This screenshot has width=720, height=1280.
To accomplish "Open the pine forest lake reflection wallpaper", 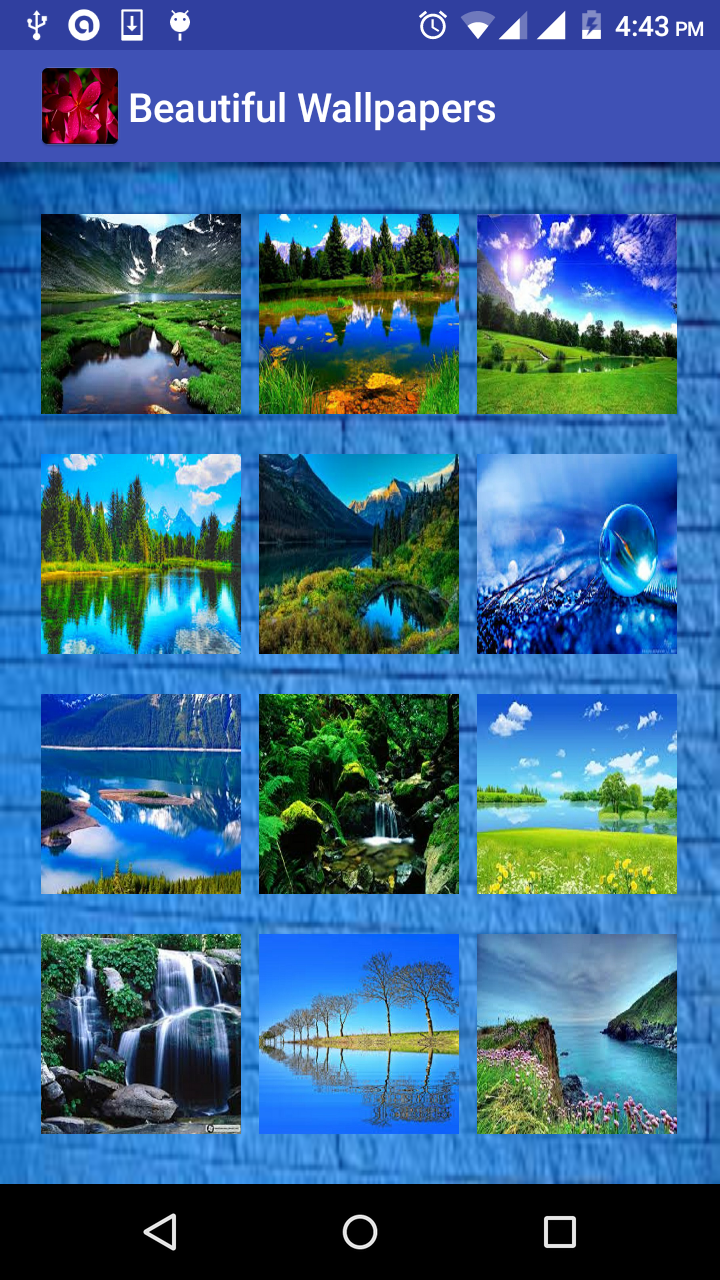I will [140, 553].
